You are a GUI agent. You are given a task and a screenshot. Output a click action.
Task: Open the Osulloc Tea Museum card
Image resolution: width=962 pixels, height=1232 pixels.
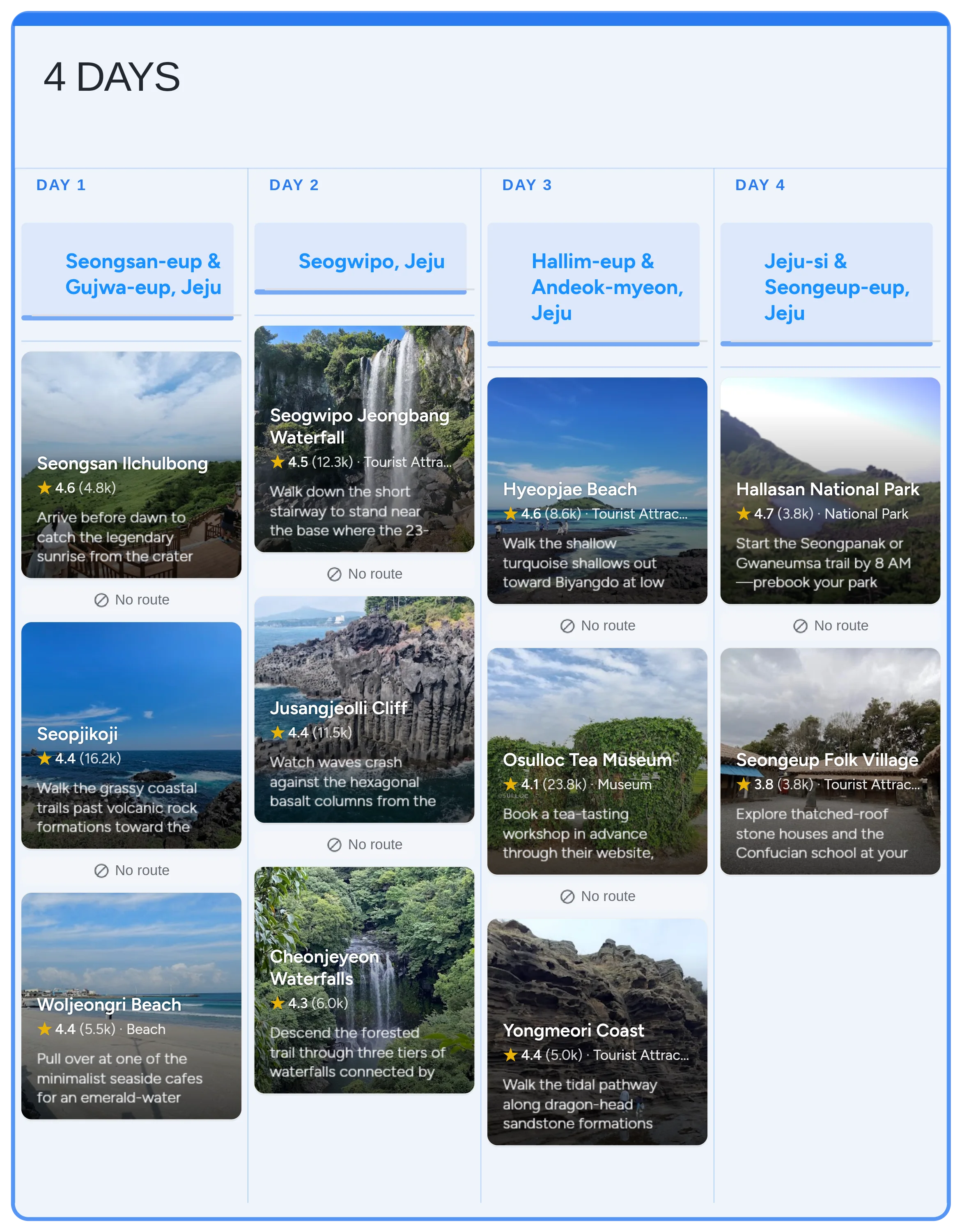point(597,761)
